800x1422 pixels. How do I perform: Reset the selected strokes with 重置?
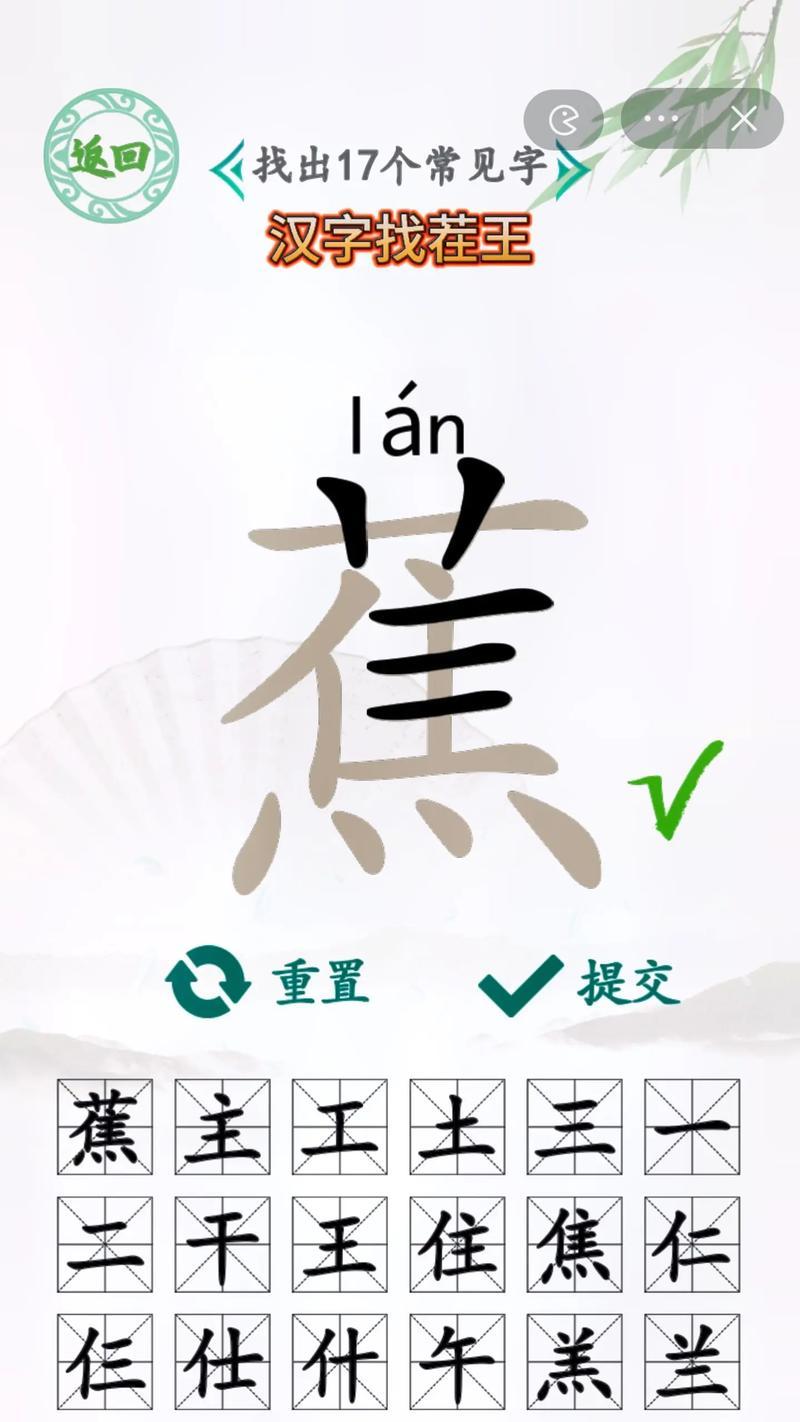(268, 982)
